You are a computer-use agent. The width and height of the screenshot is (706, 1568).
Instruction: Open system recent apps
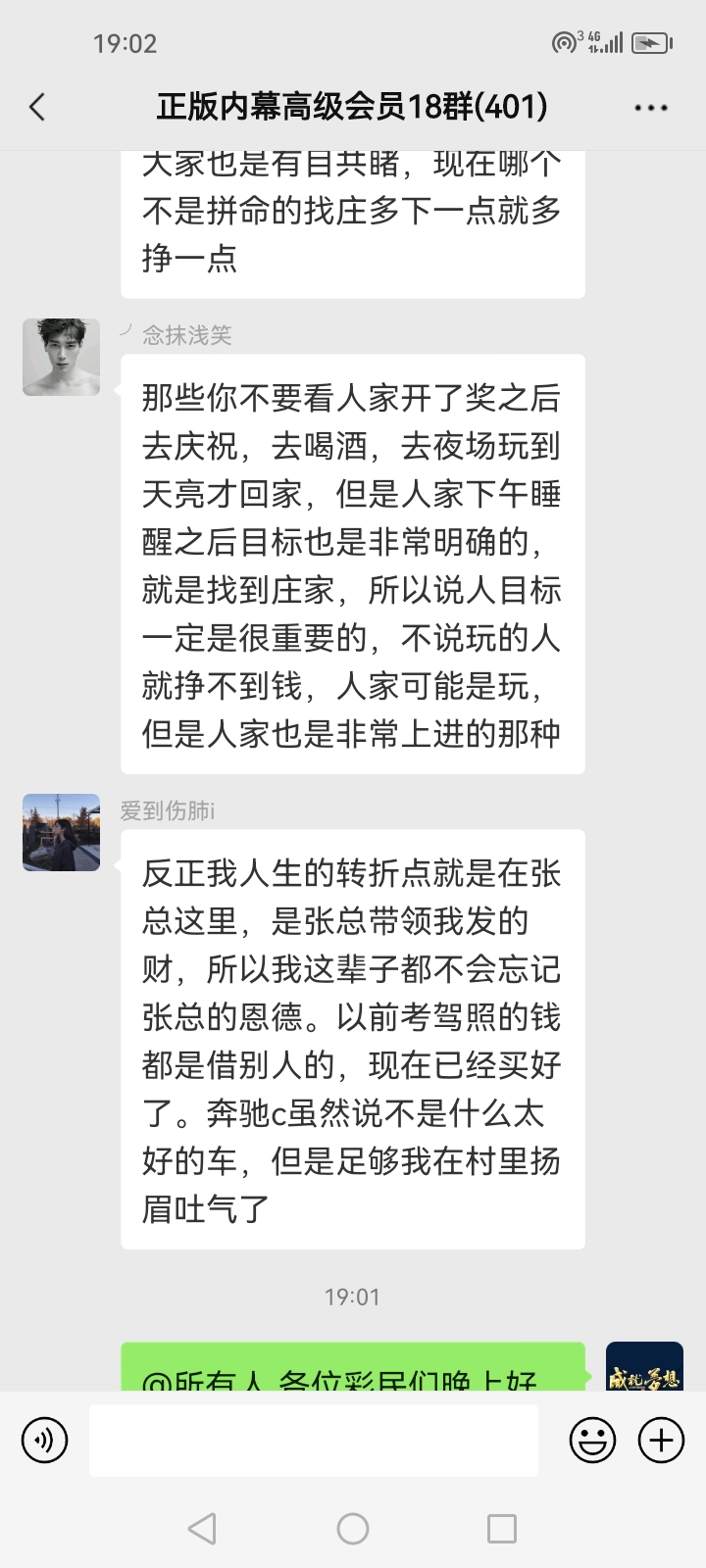(502, 1529)
